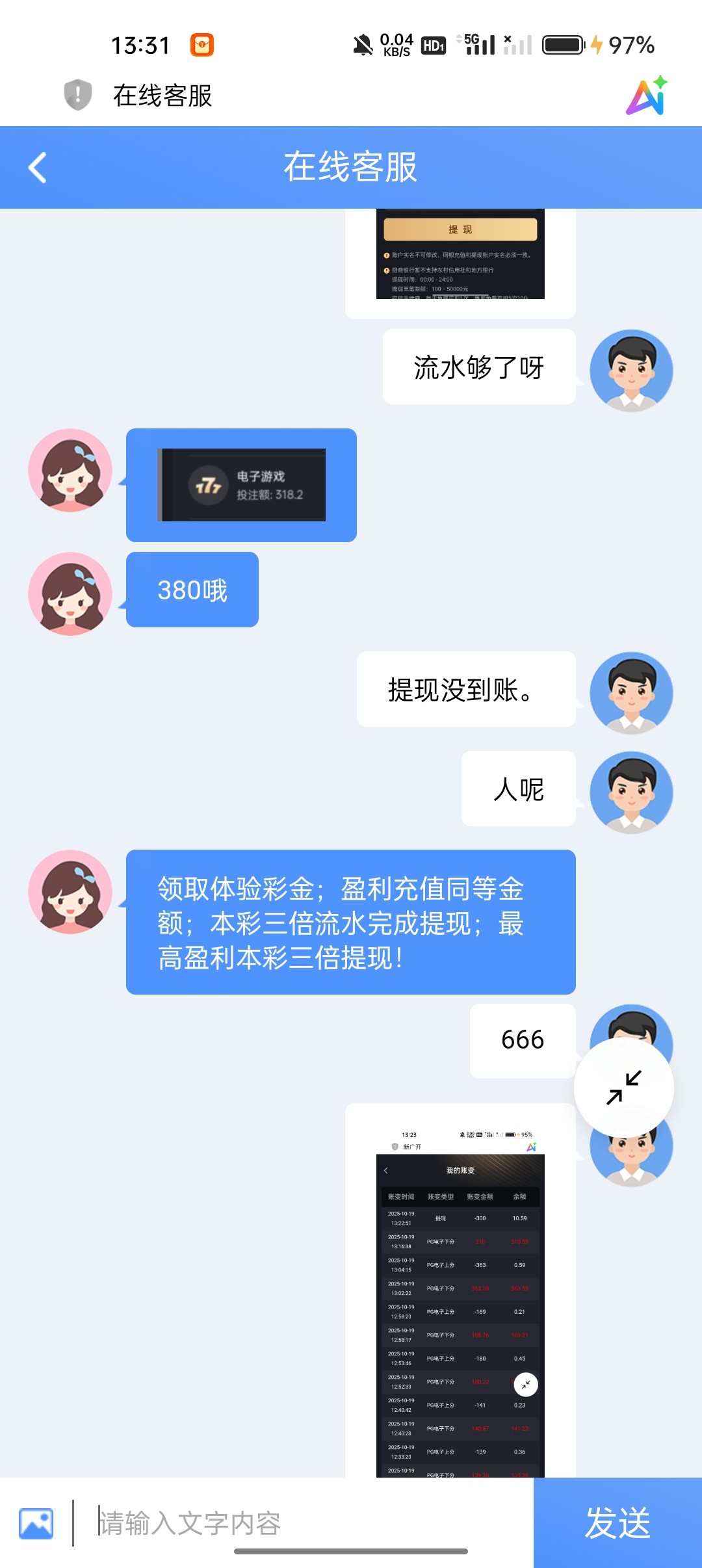Open the image picker icon beside input field
The width and height of the screenshot is (702, 1568).
pos(36,1522)
